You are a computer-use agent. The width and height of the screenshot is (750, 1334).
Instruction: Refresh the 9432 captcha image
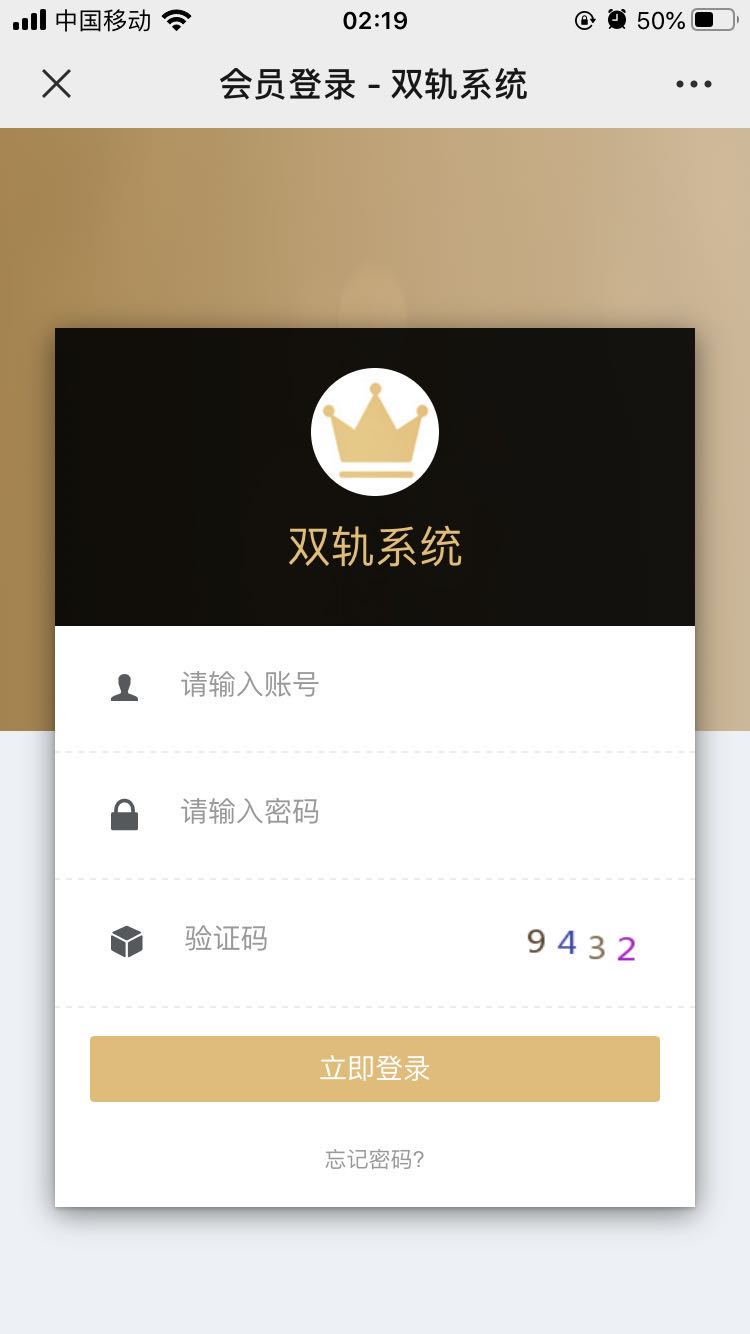pos(581,943)
